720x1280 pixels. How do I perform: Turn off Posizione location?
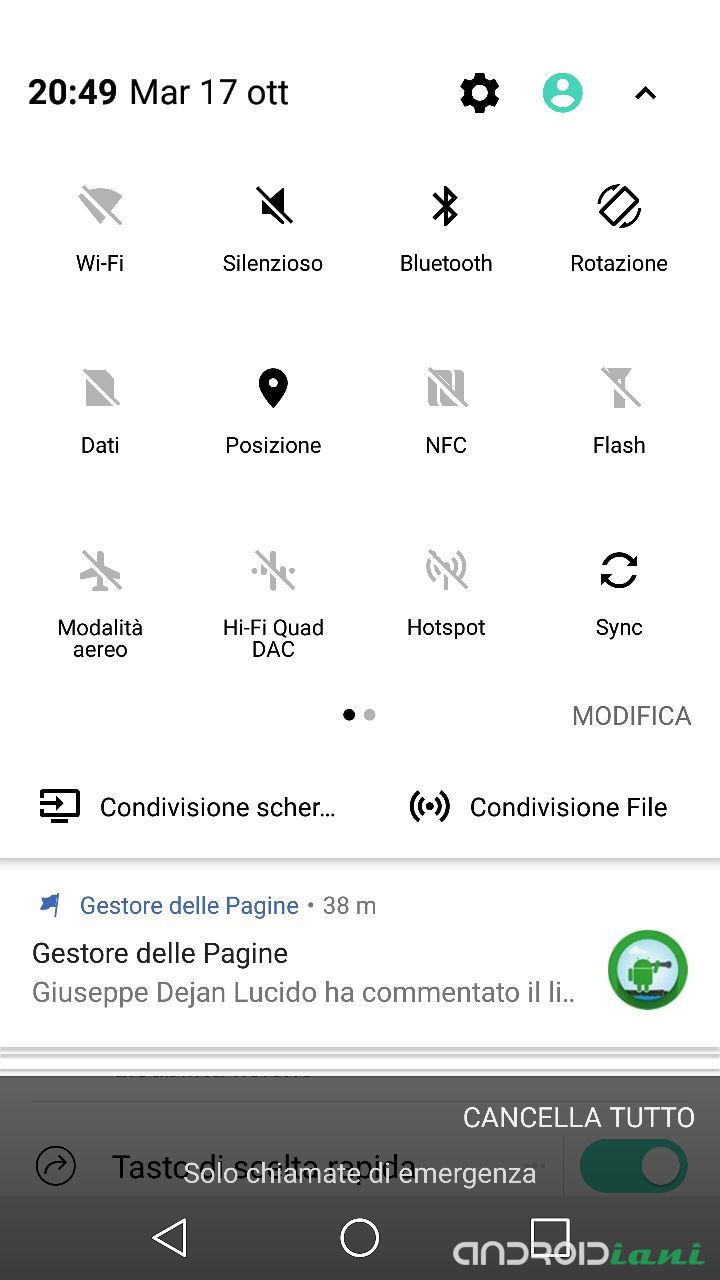(x=273, y=388)
